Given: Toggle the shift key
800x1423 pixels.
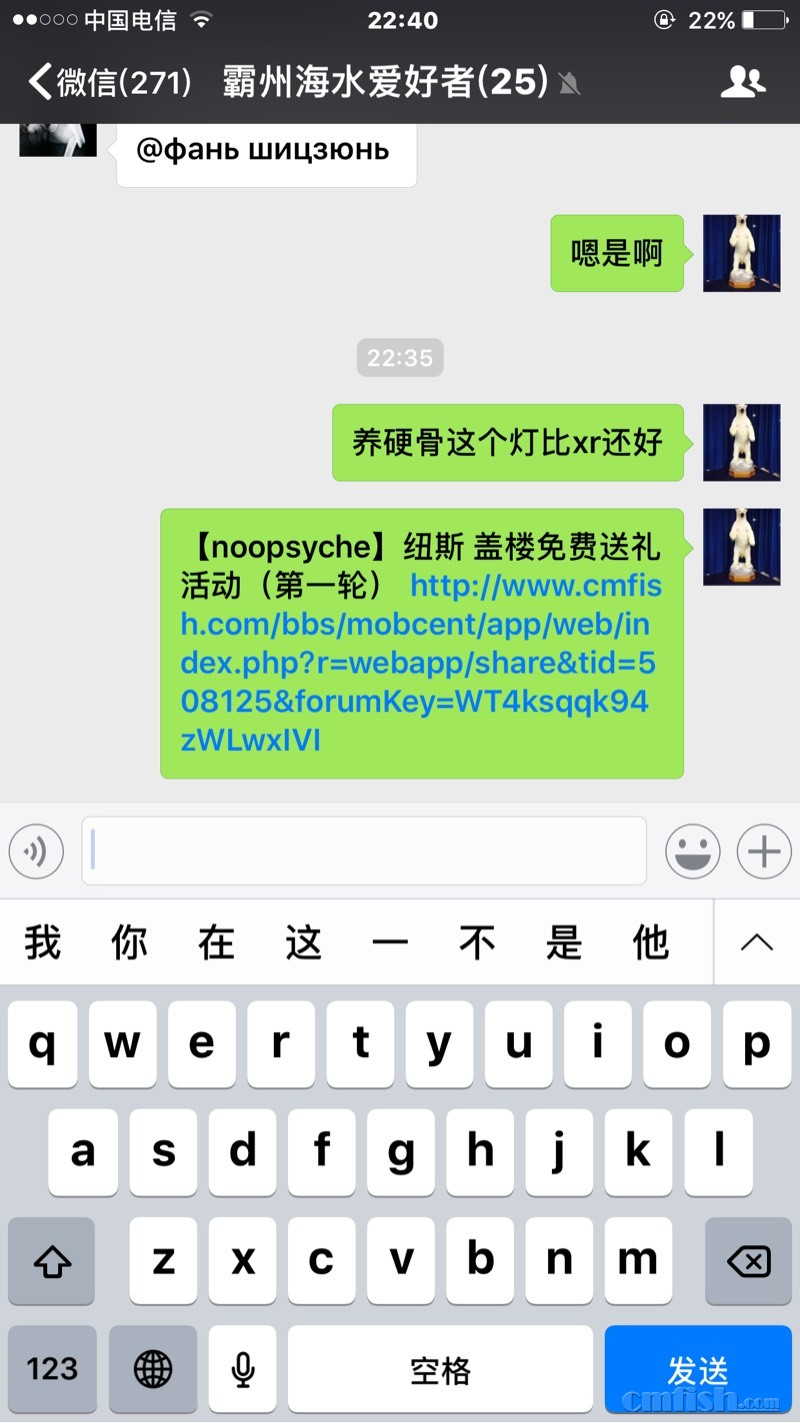Looking at the screenshot, I should coord(52,1262).
